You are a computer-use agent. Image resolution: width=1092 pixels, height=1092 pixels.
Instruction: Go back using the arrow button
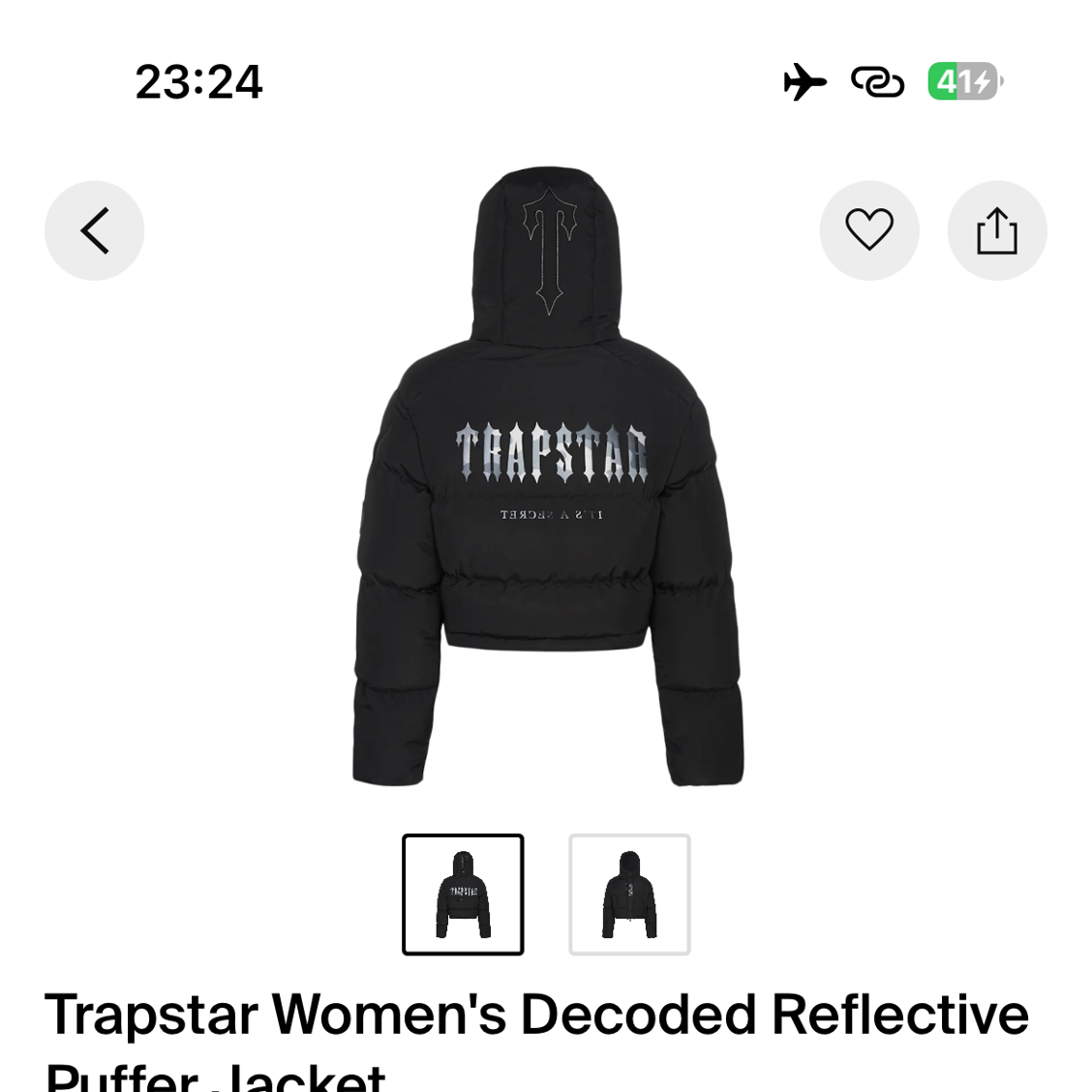[94, 230]
